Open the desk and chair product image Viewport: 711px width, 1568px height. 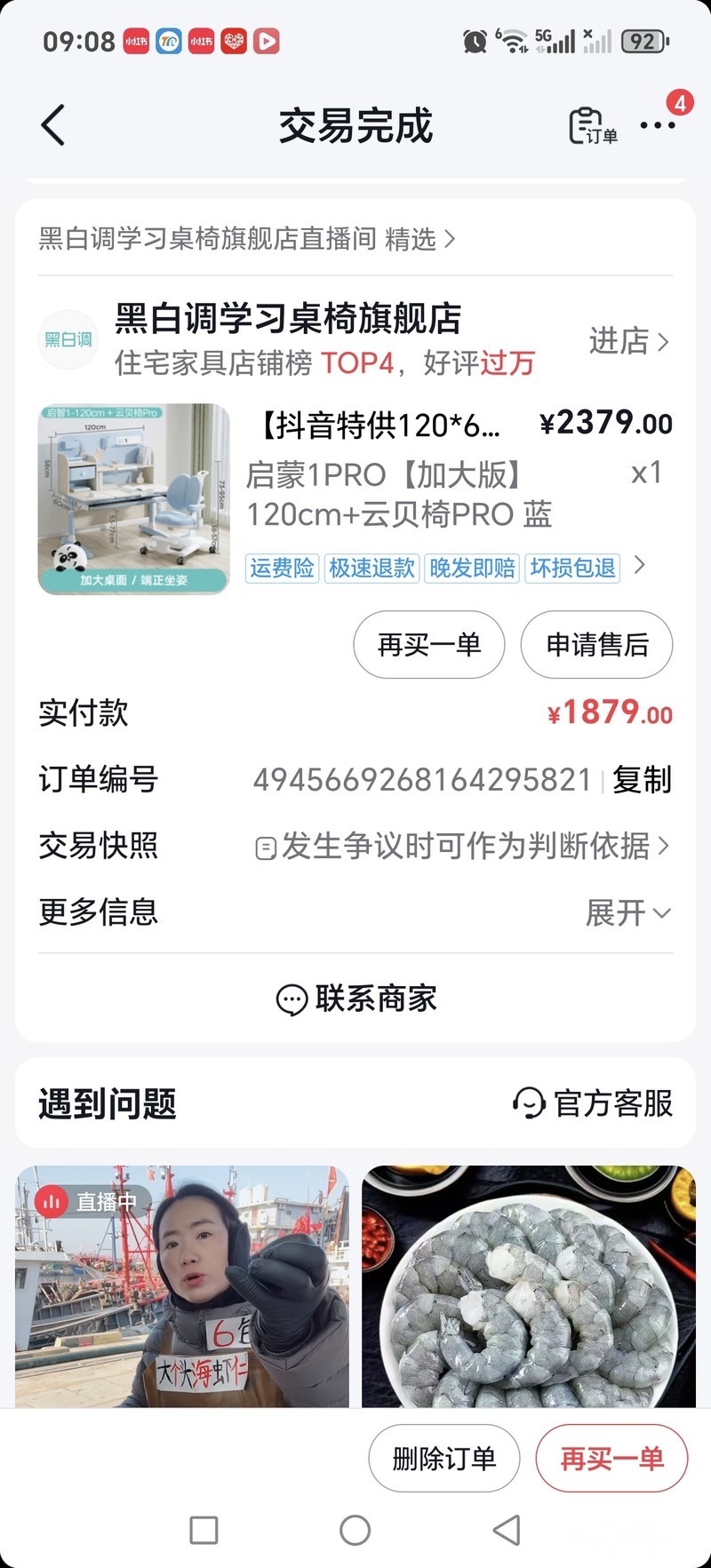pos(133,498)
